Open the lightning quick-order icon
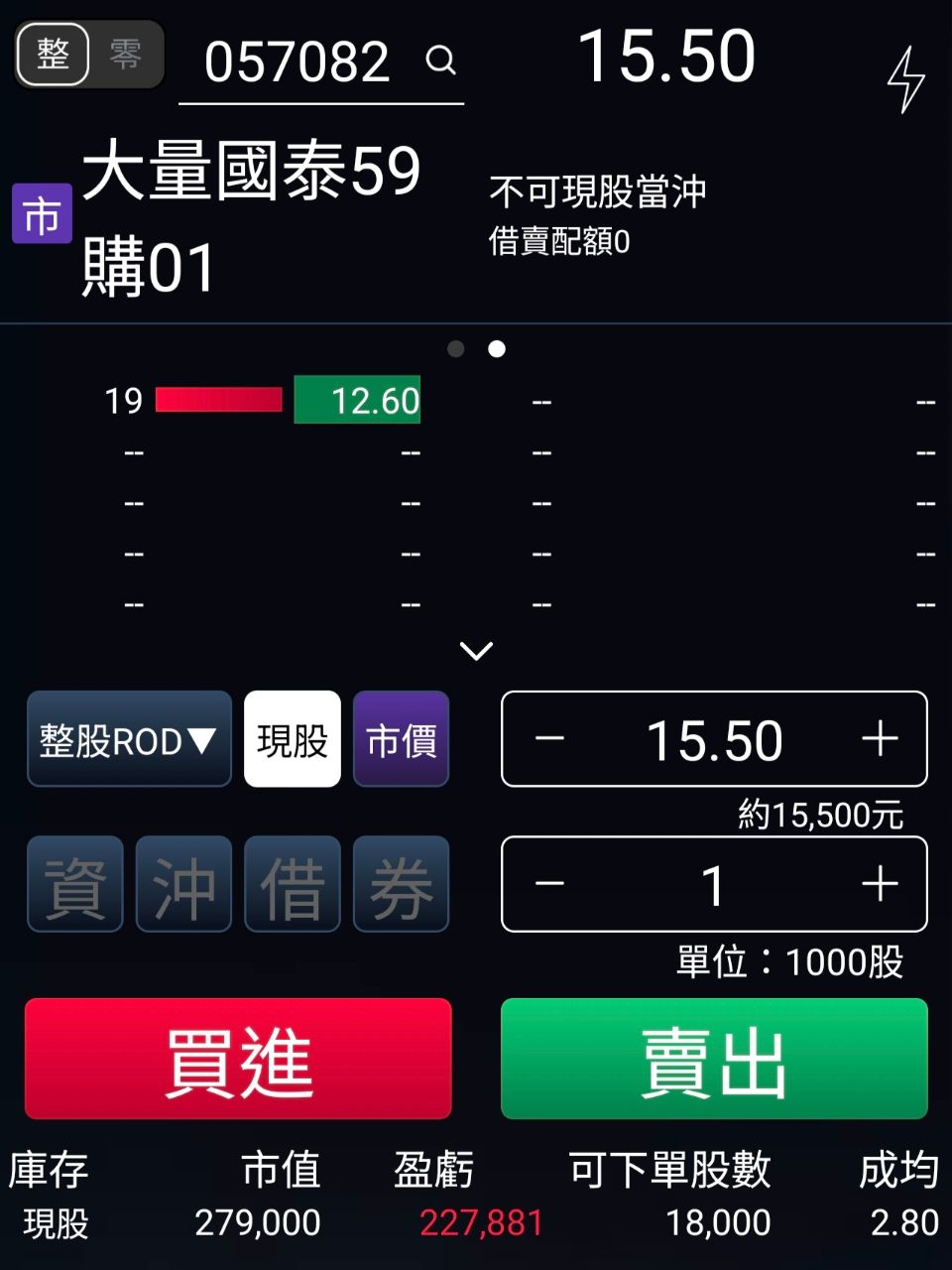952x1270 pixels. pos(904,79)
